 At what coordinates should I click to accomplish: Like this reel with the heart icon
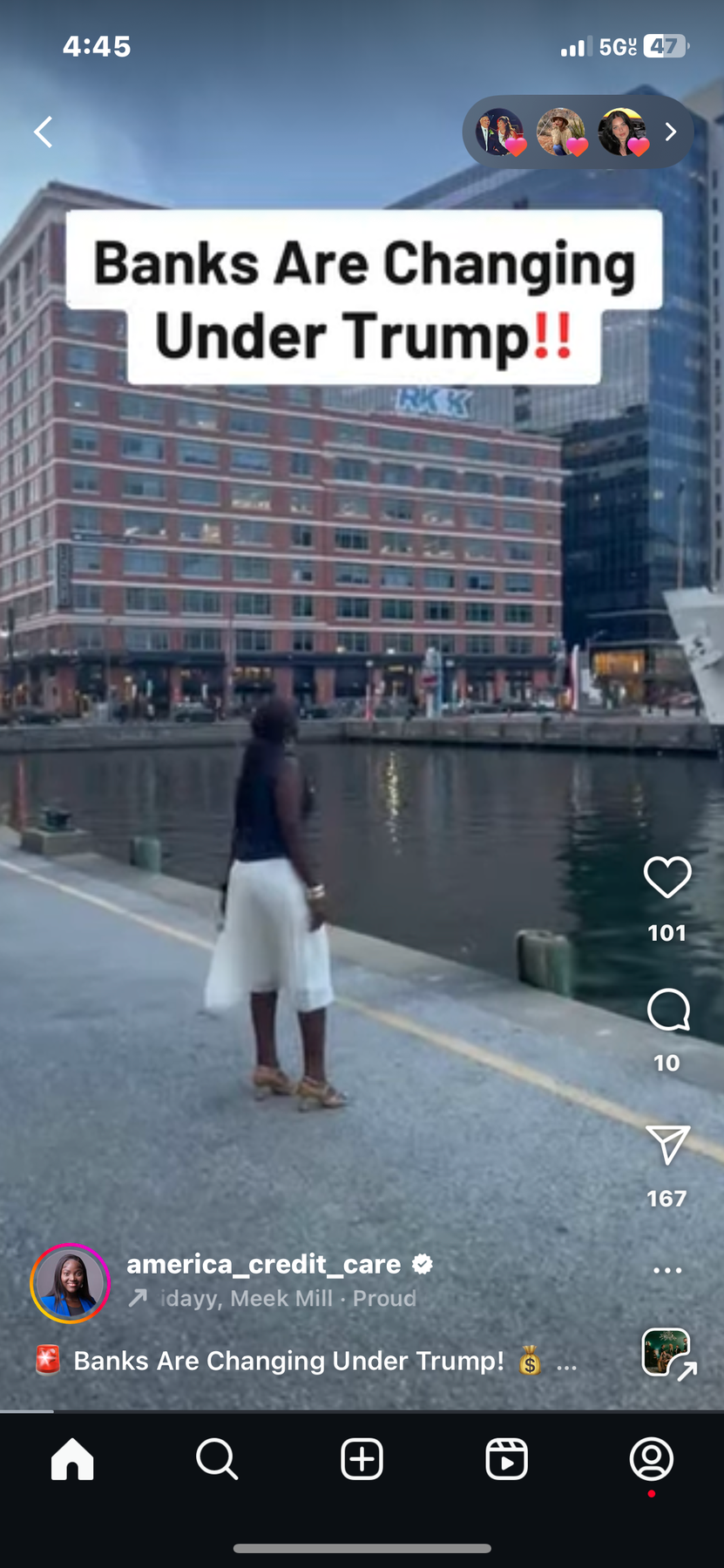667,877
